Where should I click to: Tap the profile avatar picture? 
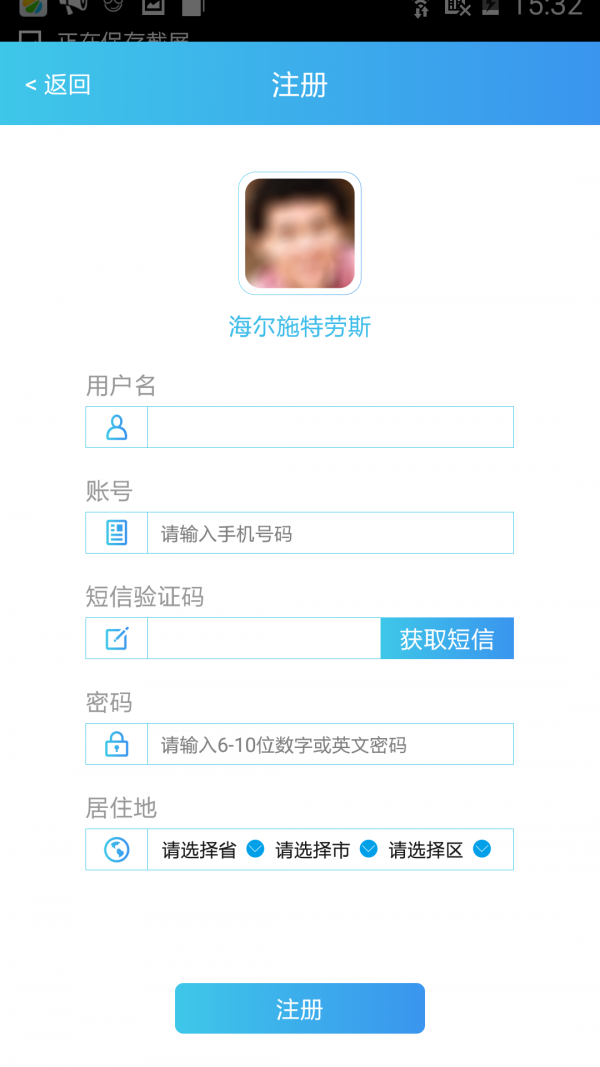point(300,233)
